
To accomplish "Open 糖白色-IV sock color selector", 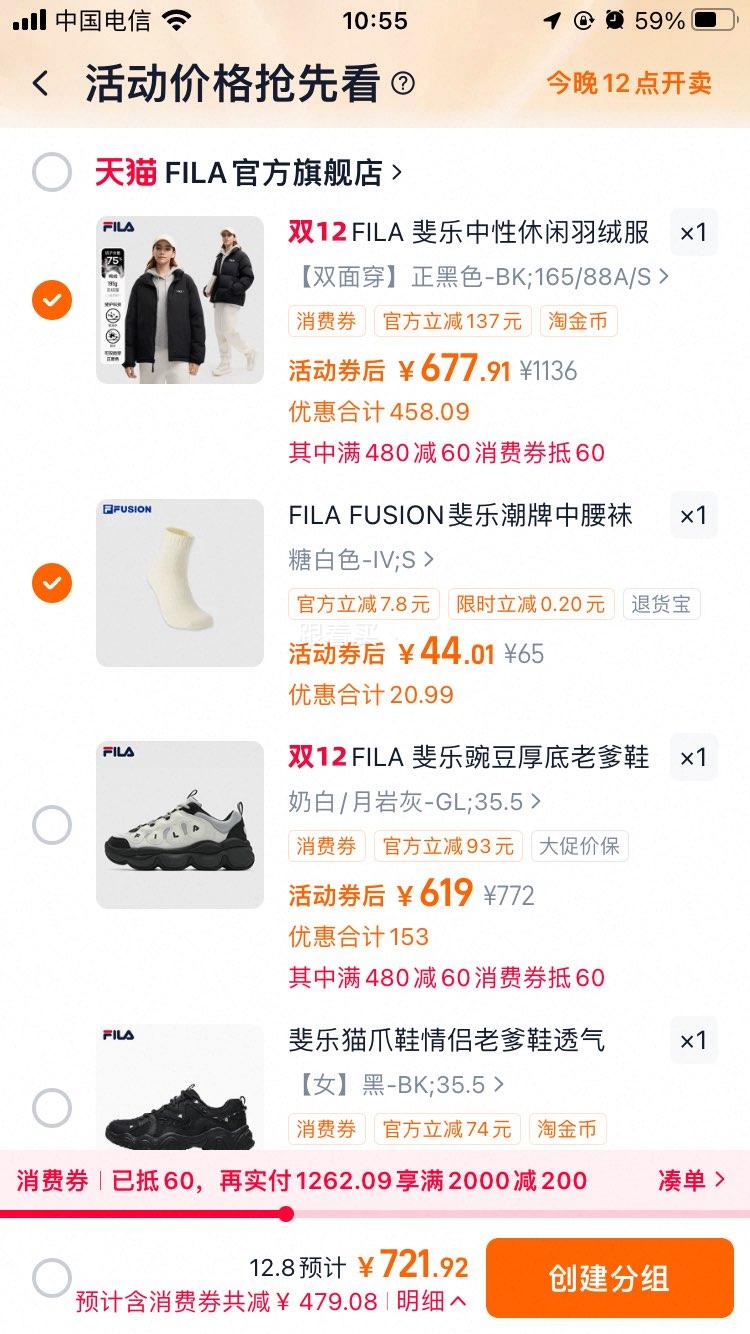I will tap(350, 560).
